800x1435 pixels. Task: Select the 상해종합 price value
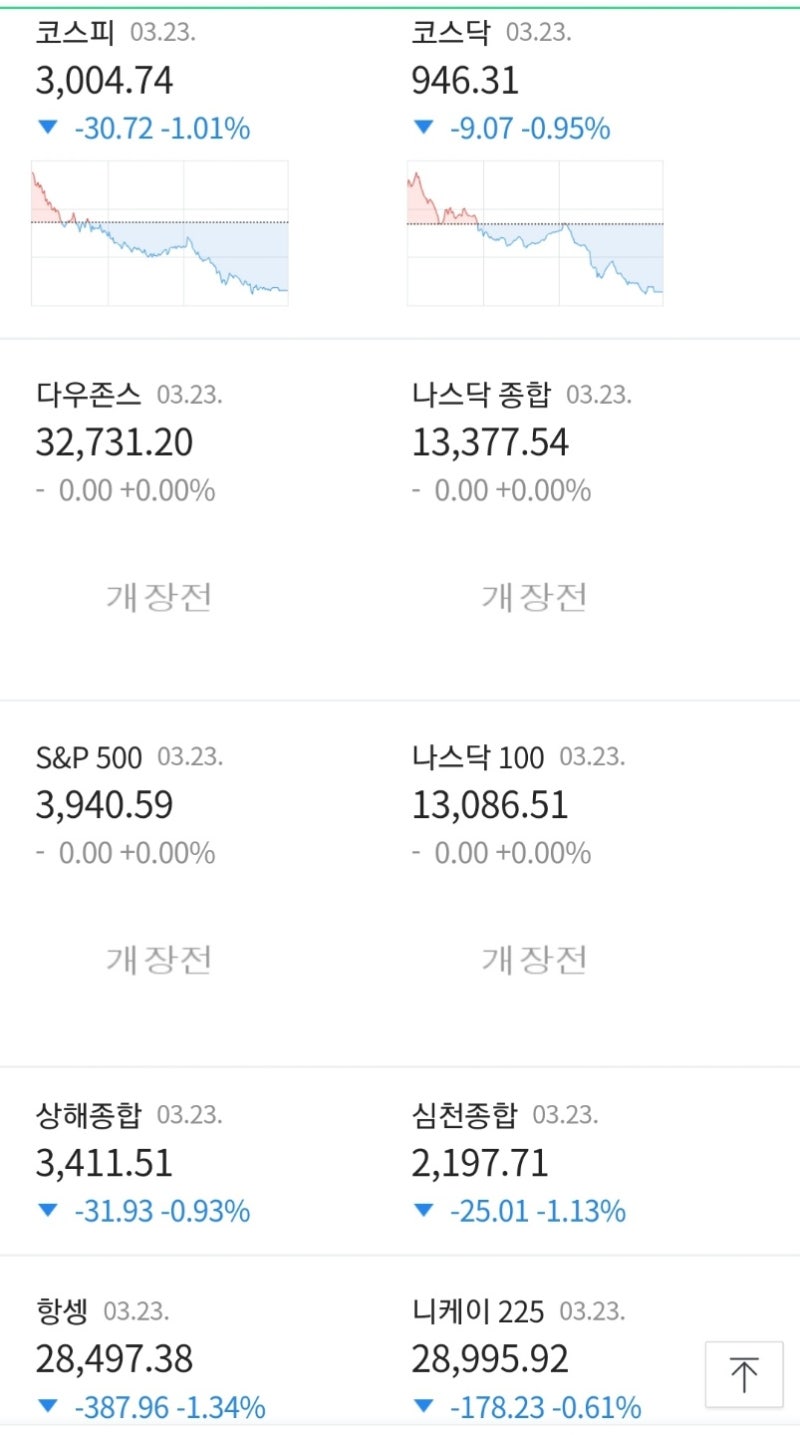coord(104,1163)
